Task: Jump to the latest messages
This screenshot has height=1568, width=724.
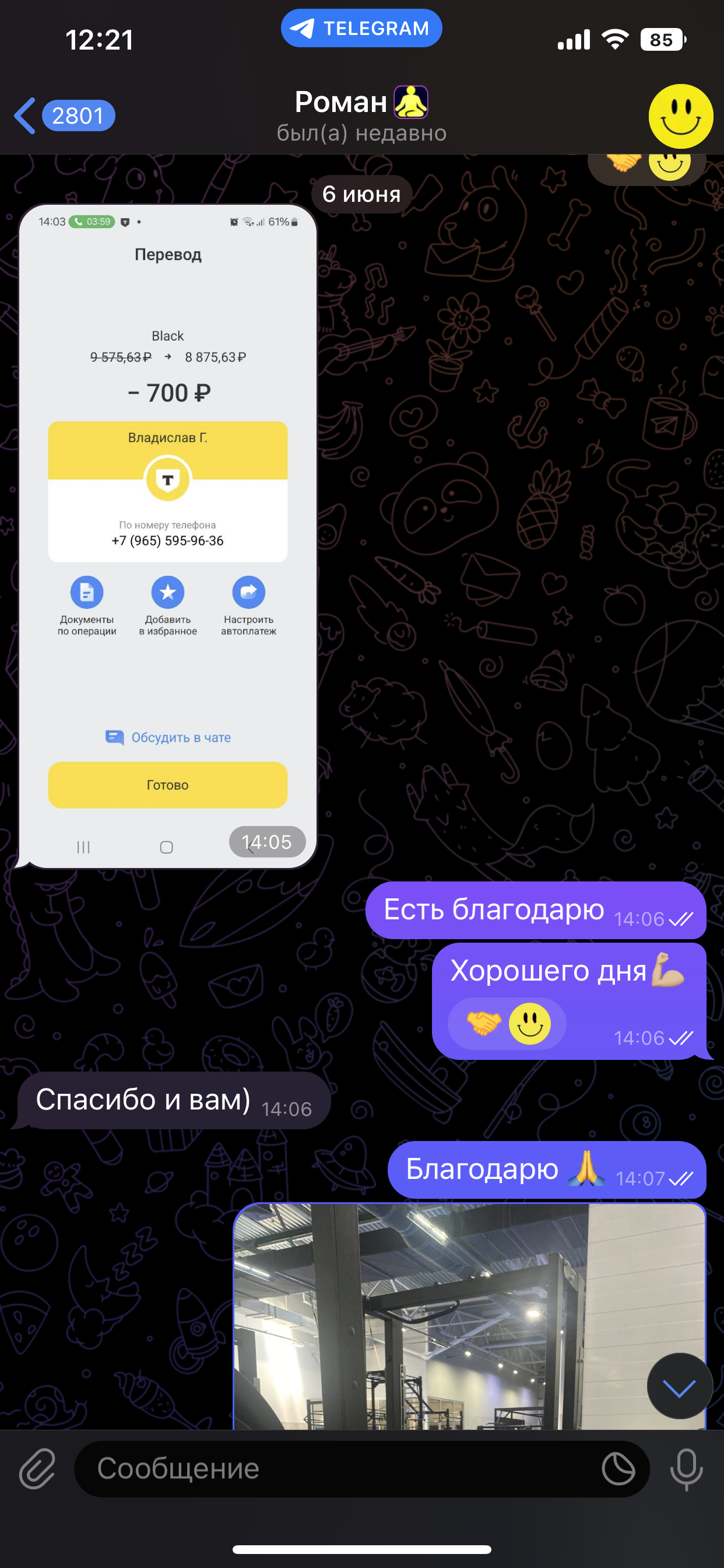Action: (x=680, y=1386)
